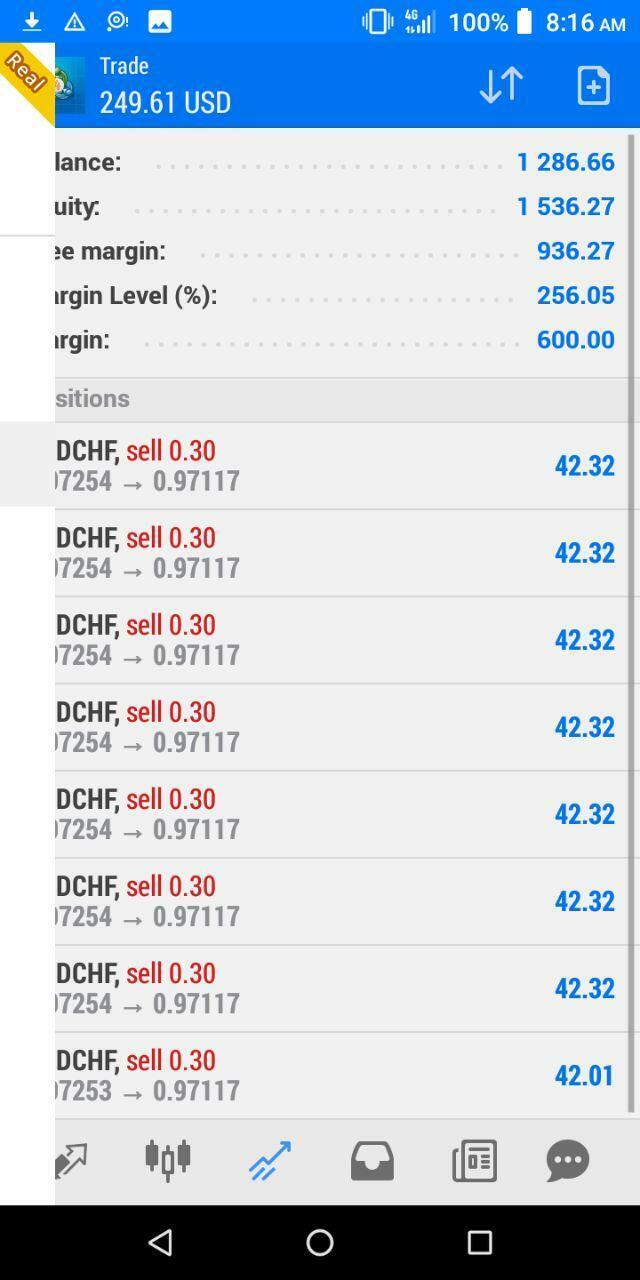Viewport: 640px width, 1280px height.
Task: Open the position with profit 42.01
Action: pyautogui.click(x=340, y=1075)
